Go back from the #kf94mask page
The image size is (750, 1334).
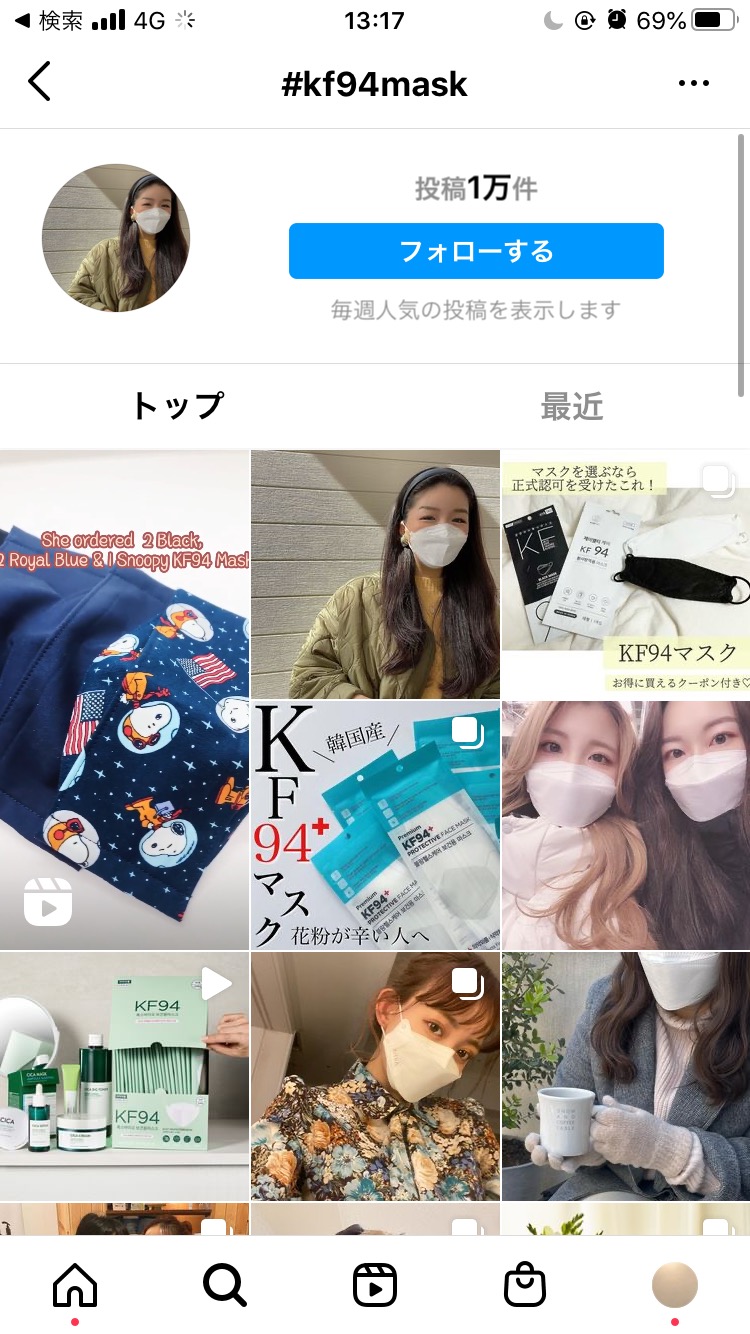coord(40,82)
